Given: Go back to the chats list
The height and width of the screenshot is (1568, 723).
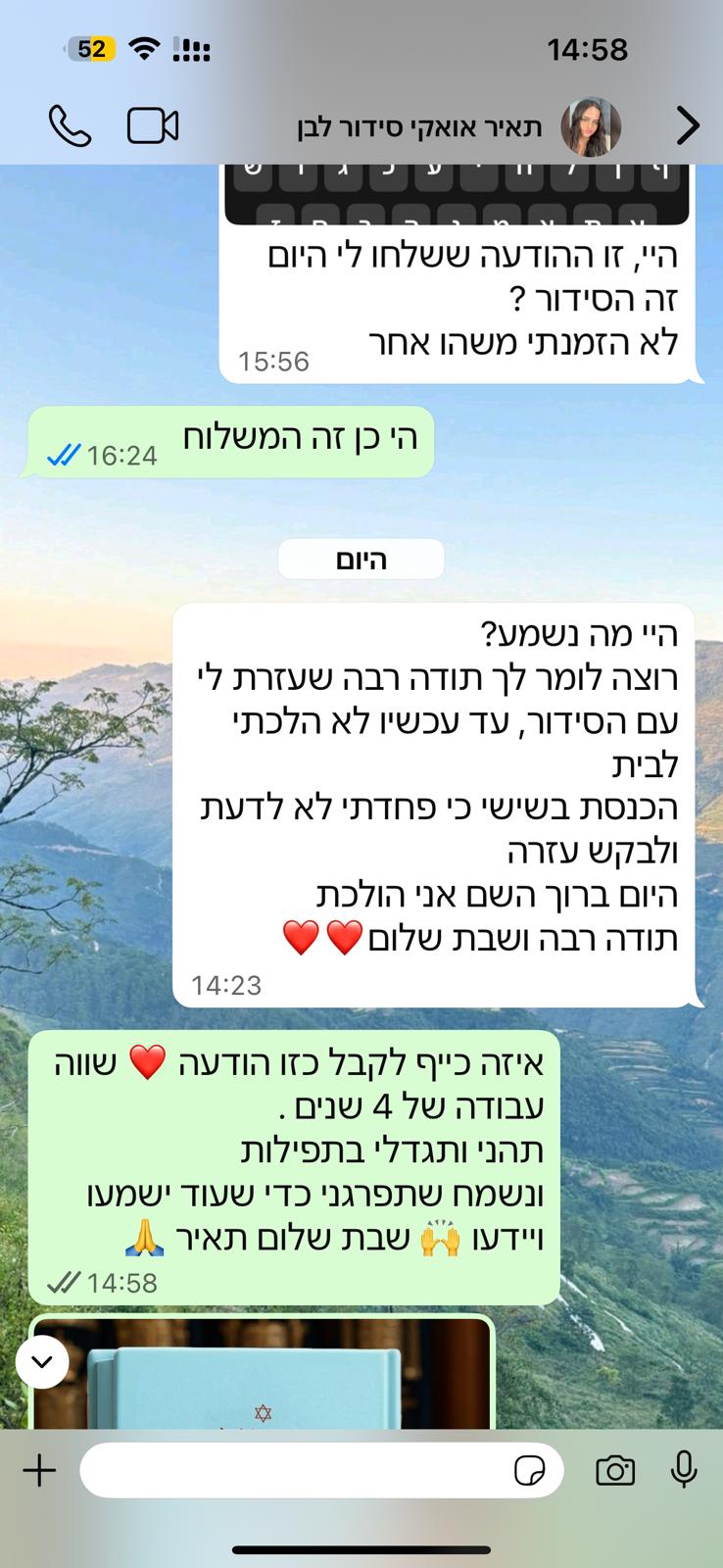Looking at the screenshot, I should coord(688,126).
